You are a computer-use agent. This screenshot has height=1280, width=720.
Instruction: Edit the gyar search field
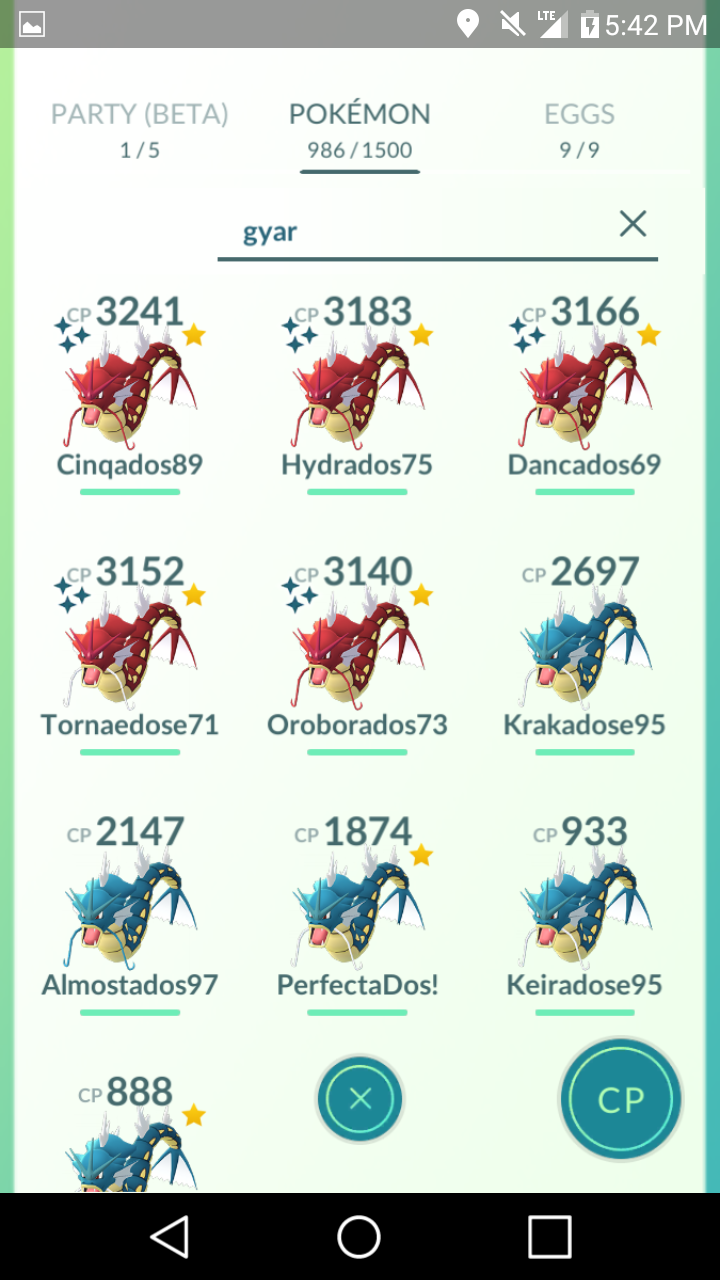coord(420,232)
